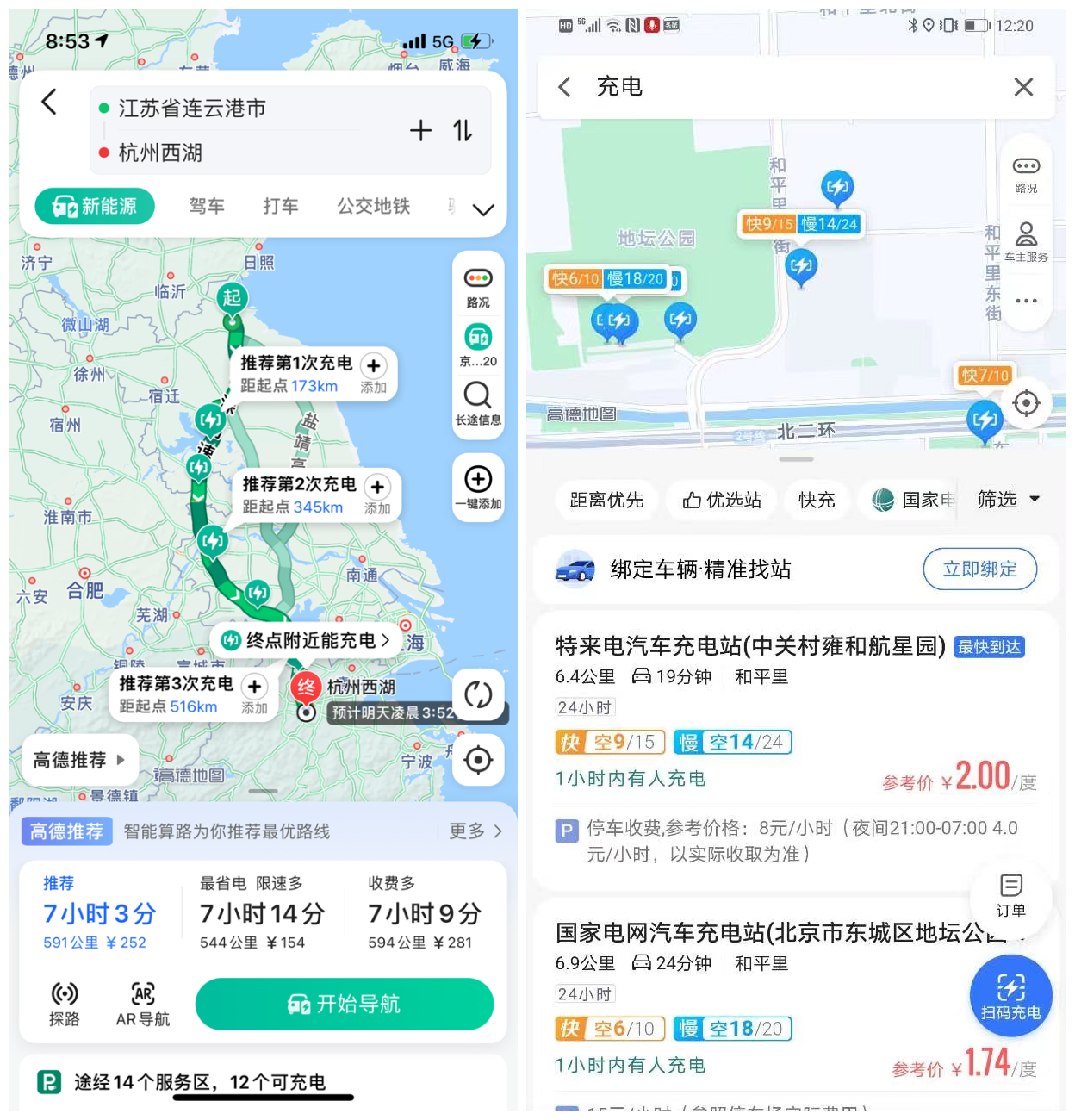This screenshot has height=1120, width=1075.
Task: Recenter map with the locate icon
Action: 478,760
